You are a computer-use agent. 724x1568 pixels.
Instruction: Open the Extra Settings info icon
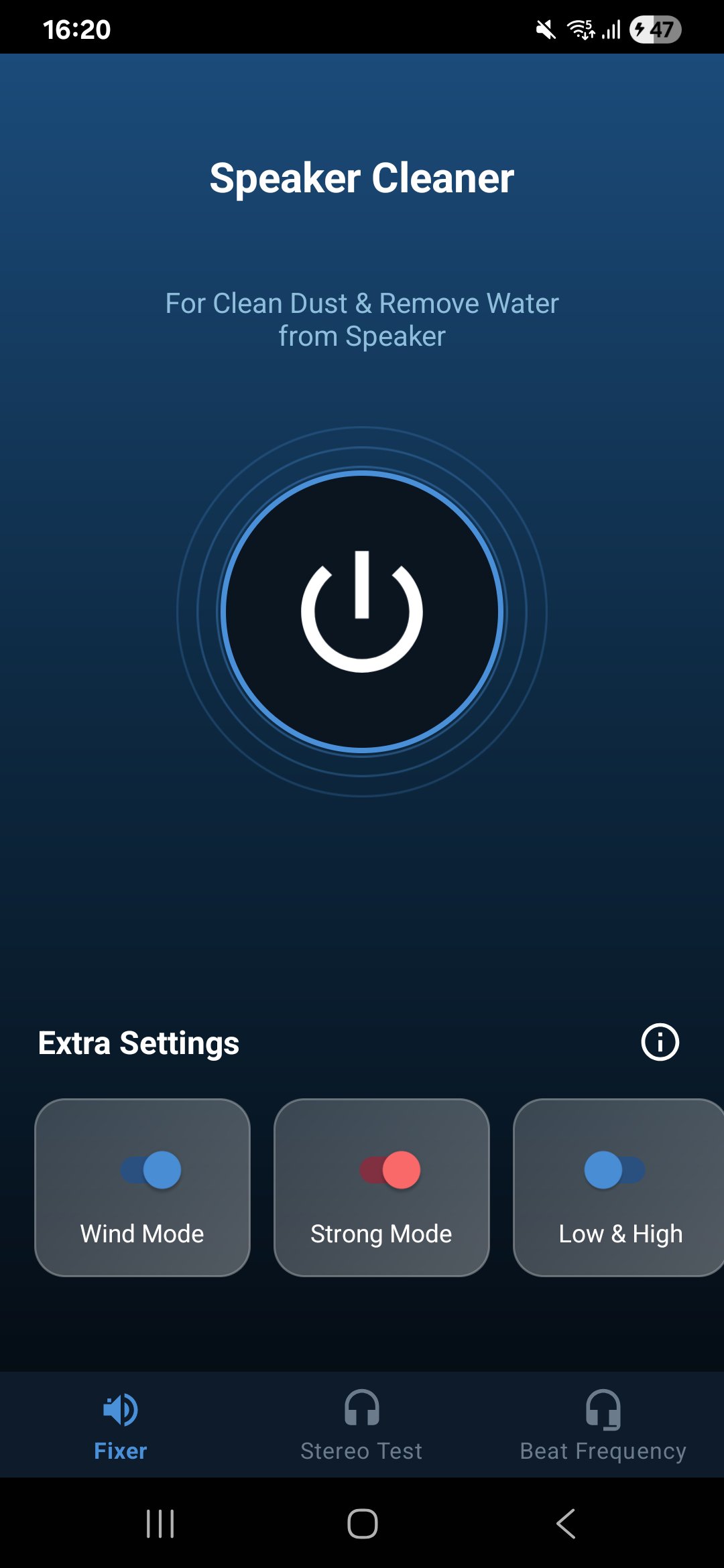(x=660, y=1042)
